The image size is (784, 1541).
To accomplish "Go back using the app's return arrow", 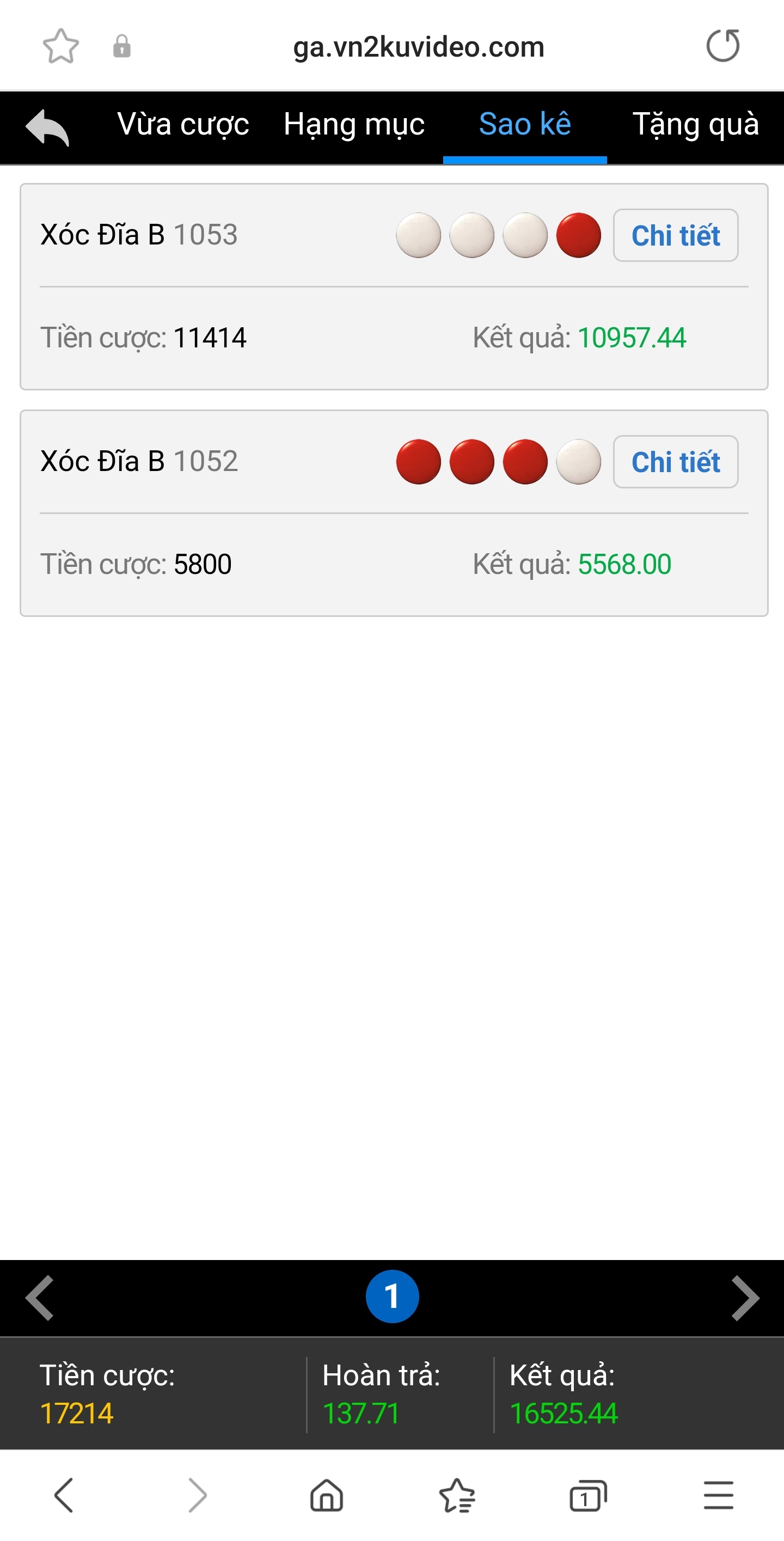I will 48,127.
